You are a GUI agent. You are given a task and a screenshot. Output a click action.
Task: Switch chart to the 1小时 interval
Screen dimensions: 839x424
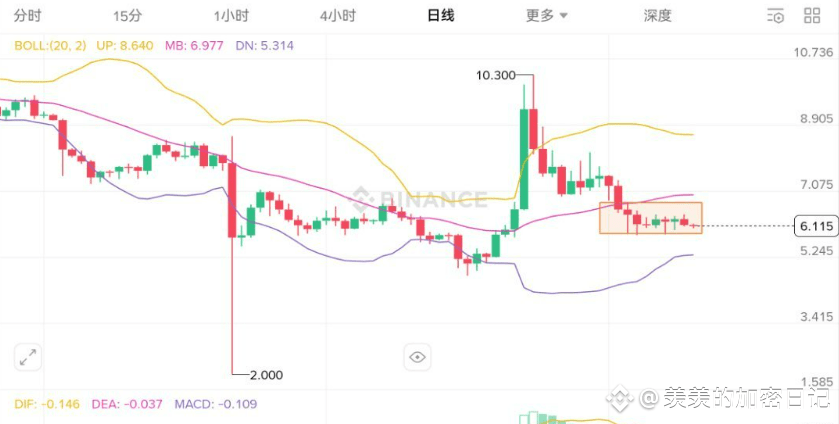(x=231, y=15)
